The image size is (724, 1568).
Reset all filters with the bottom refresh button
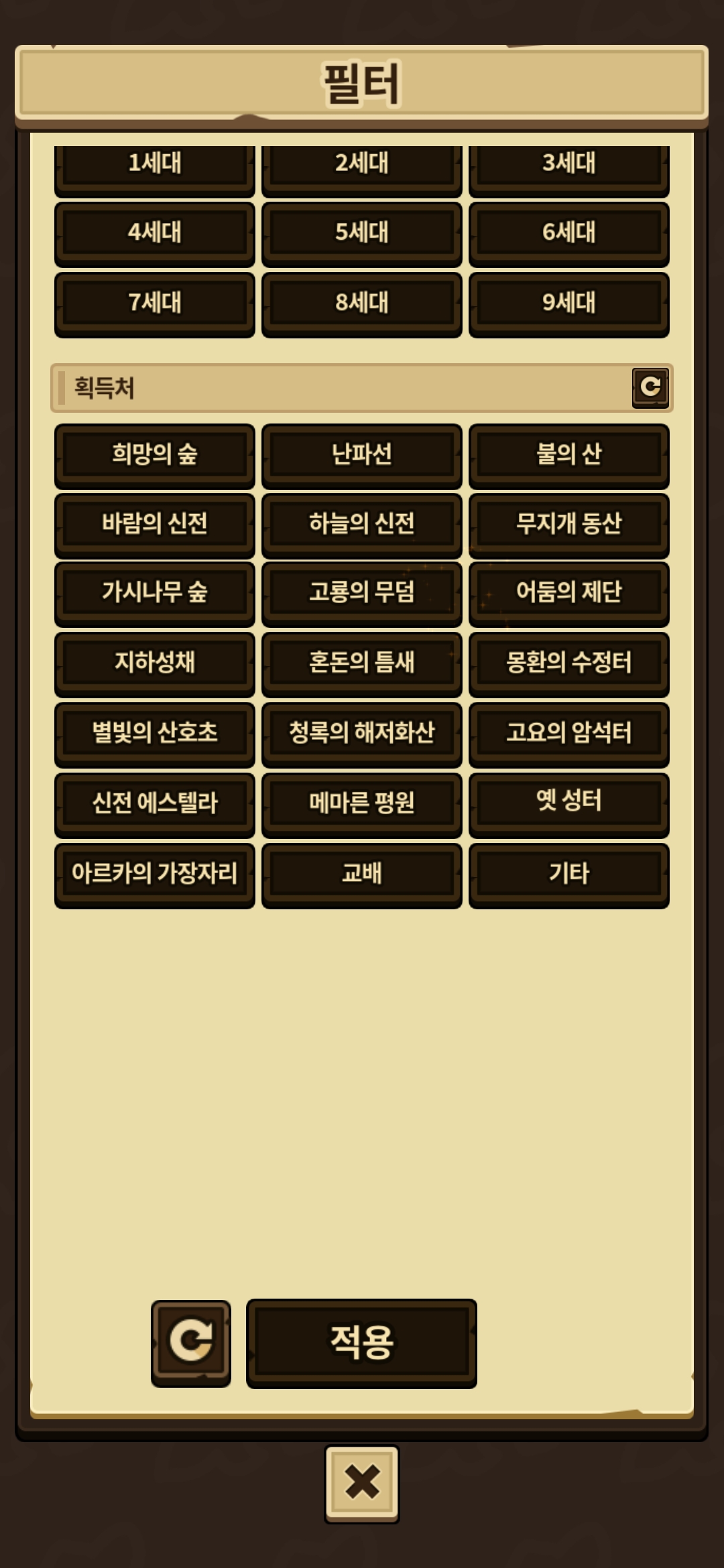click(191, 1342)
